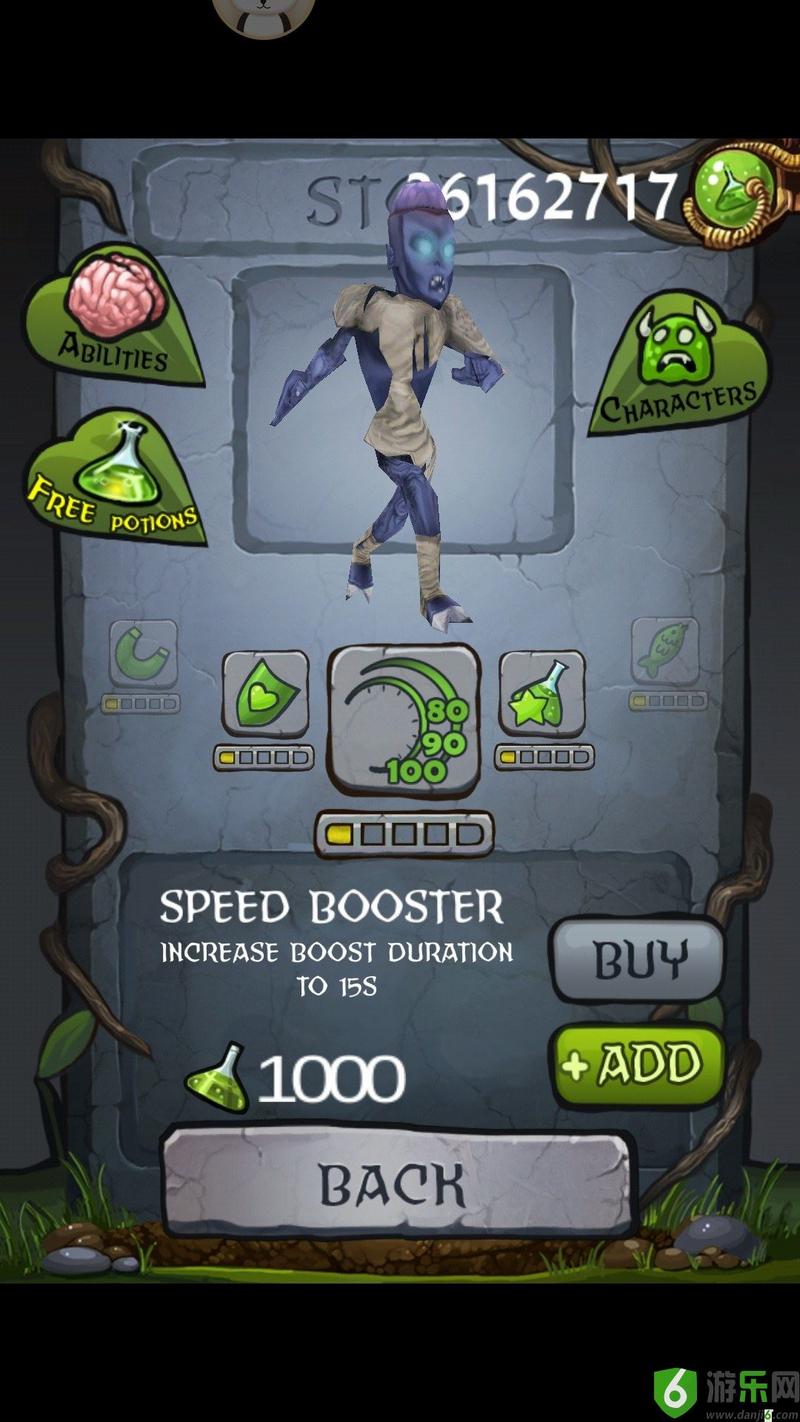Buy the Speed Booster upgrade
Viewport: 800px width, 1422px height.
coord(638,960)
